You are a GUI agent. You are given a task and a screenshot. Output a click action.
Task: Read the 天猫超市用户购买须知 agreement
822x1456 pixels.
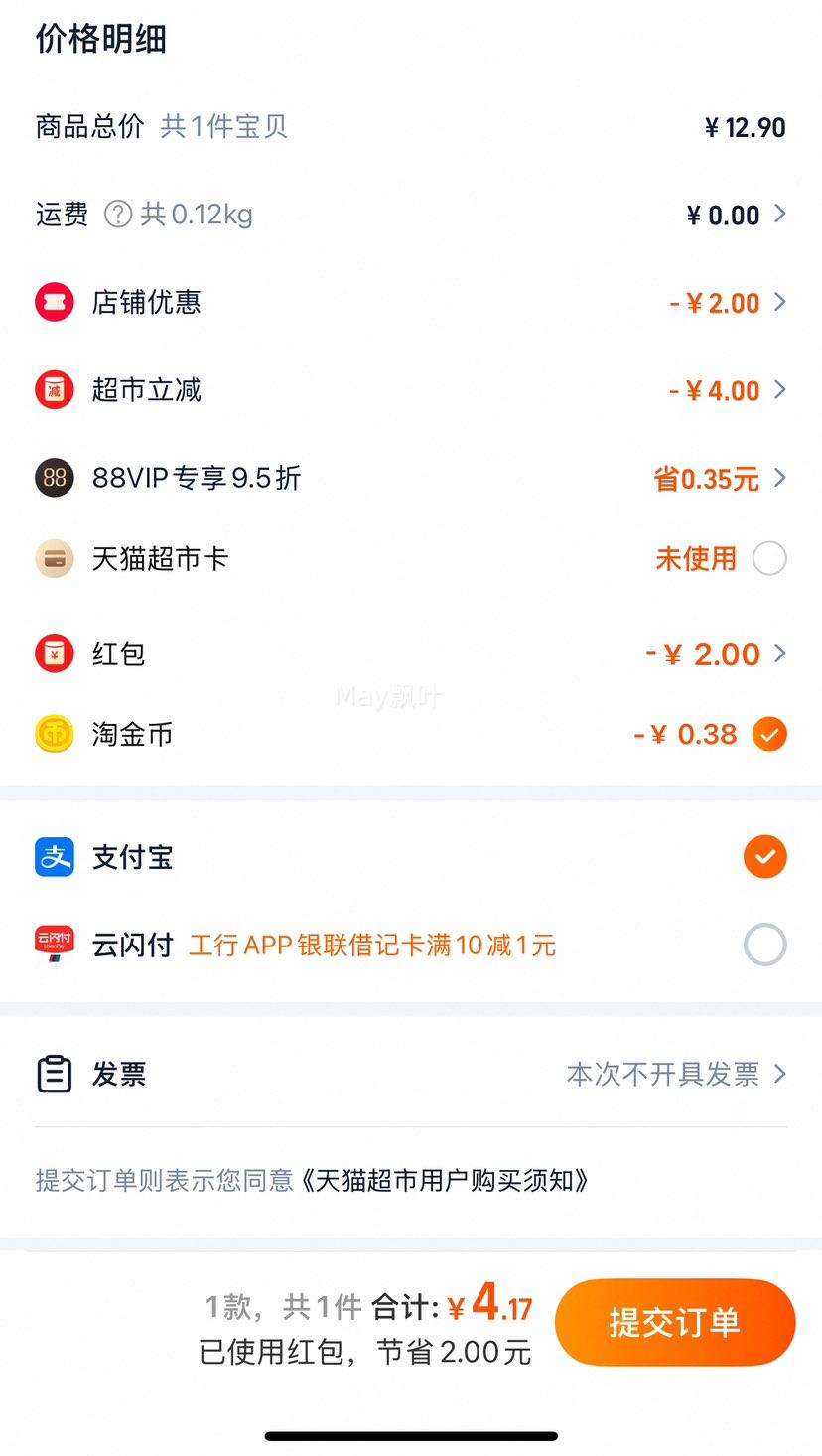click(445, 1180)
